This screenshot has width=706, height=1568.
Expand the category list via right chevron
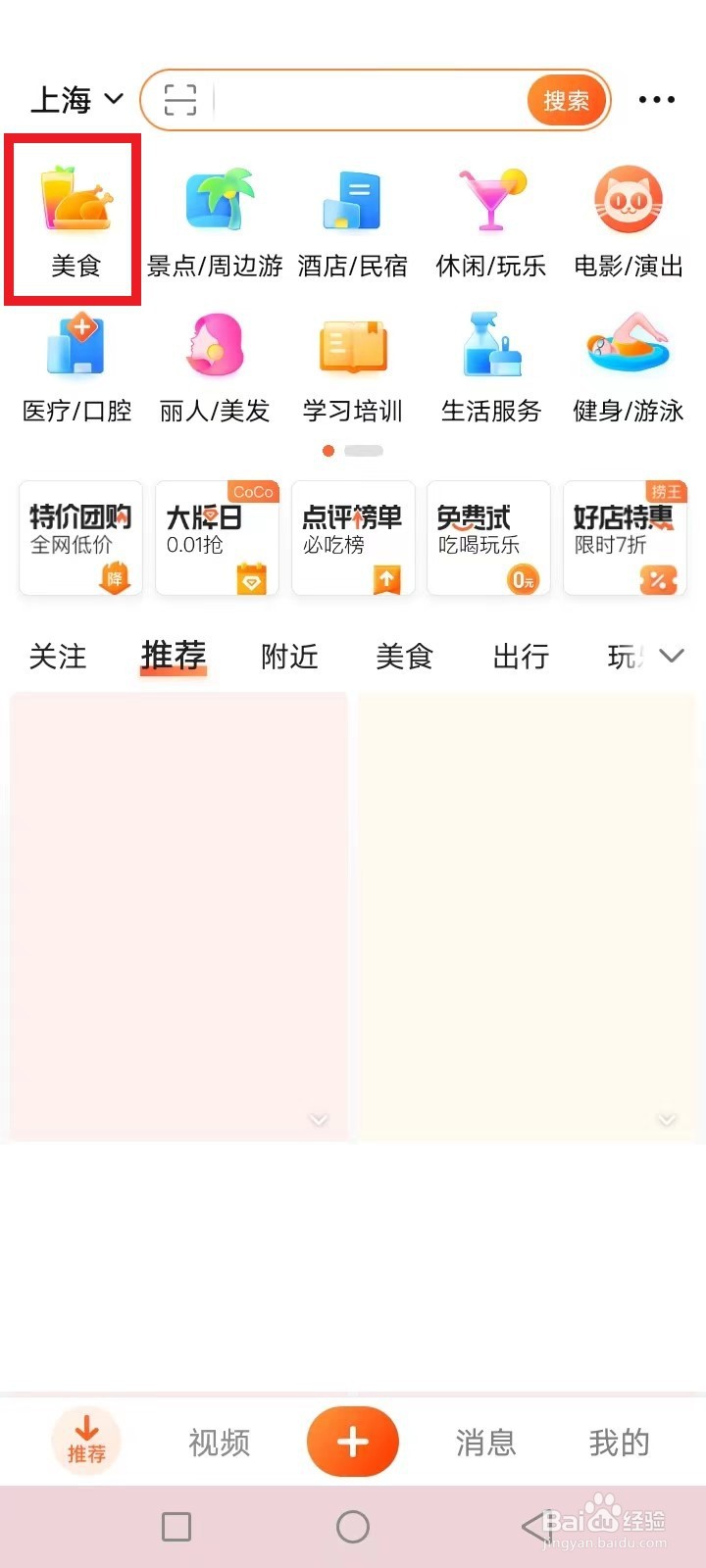[x=672, y=656]
